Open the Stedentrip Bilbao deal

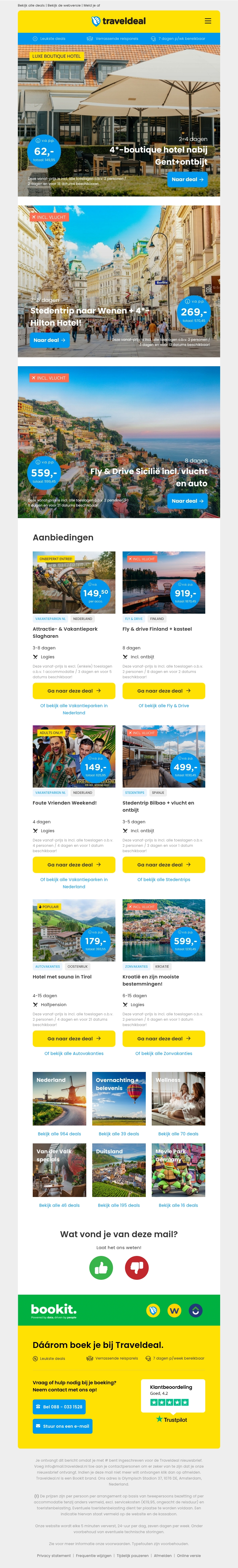pyautogui.click(x=164, y=864)
